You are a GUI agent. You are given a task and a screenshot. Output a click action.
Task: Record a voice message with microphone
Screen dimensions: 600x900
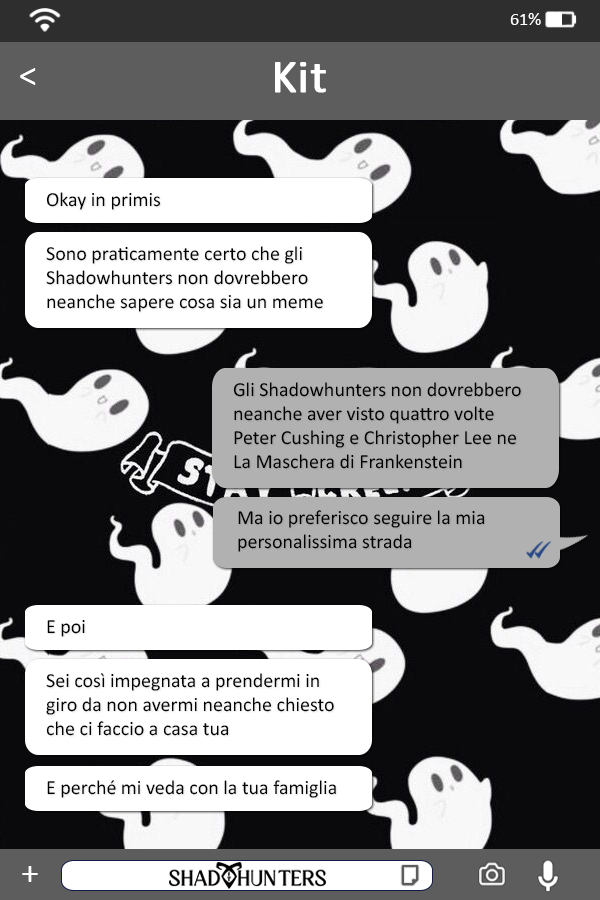(x=547, y=876)
